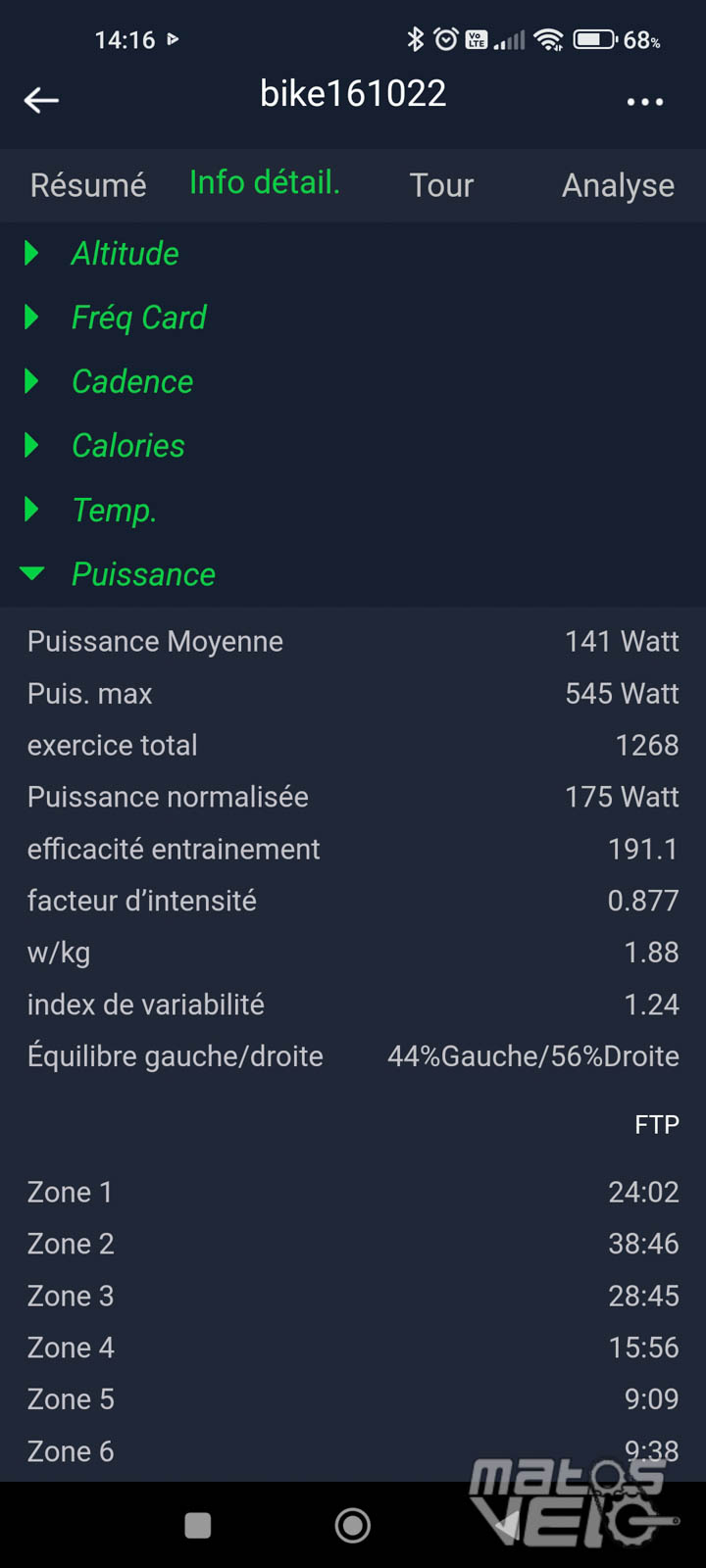Go back using the top-left arrow

coord(41,100)
